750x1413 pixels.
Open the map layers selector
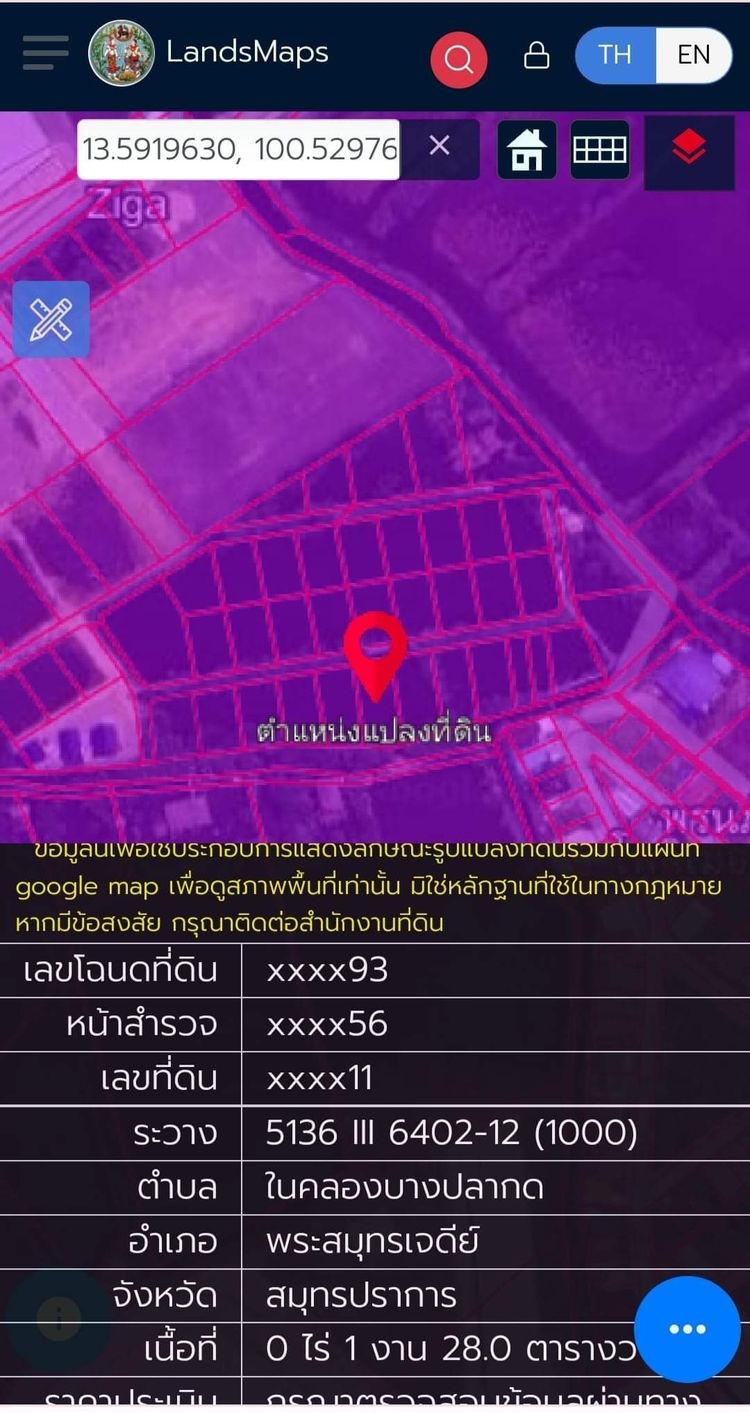pos(689,150)
